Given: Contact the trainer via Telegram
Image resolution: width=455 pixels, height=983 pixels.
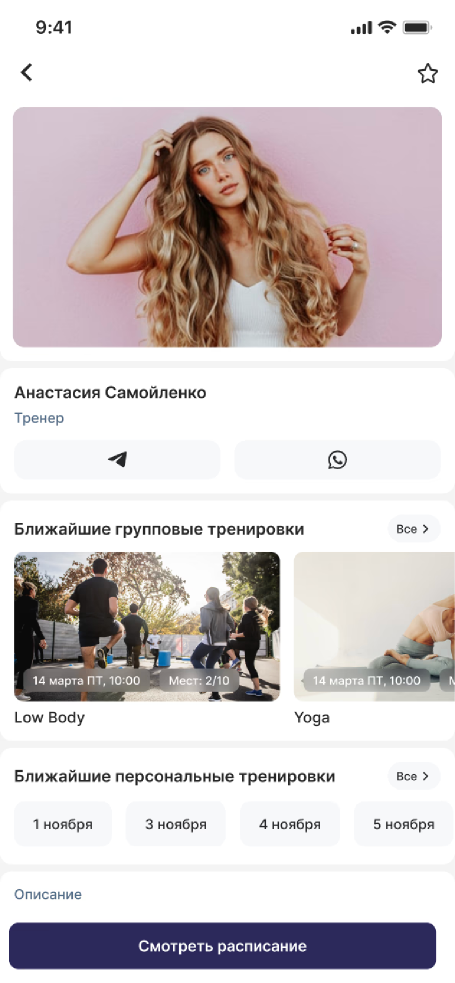Looking at the screenshot, I should coord(117,460).
